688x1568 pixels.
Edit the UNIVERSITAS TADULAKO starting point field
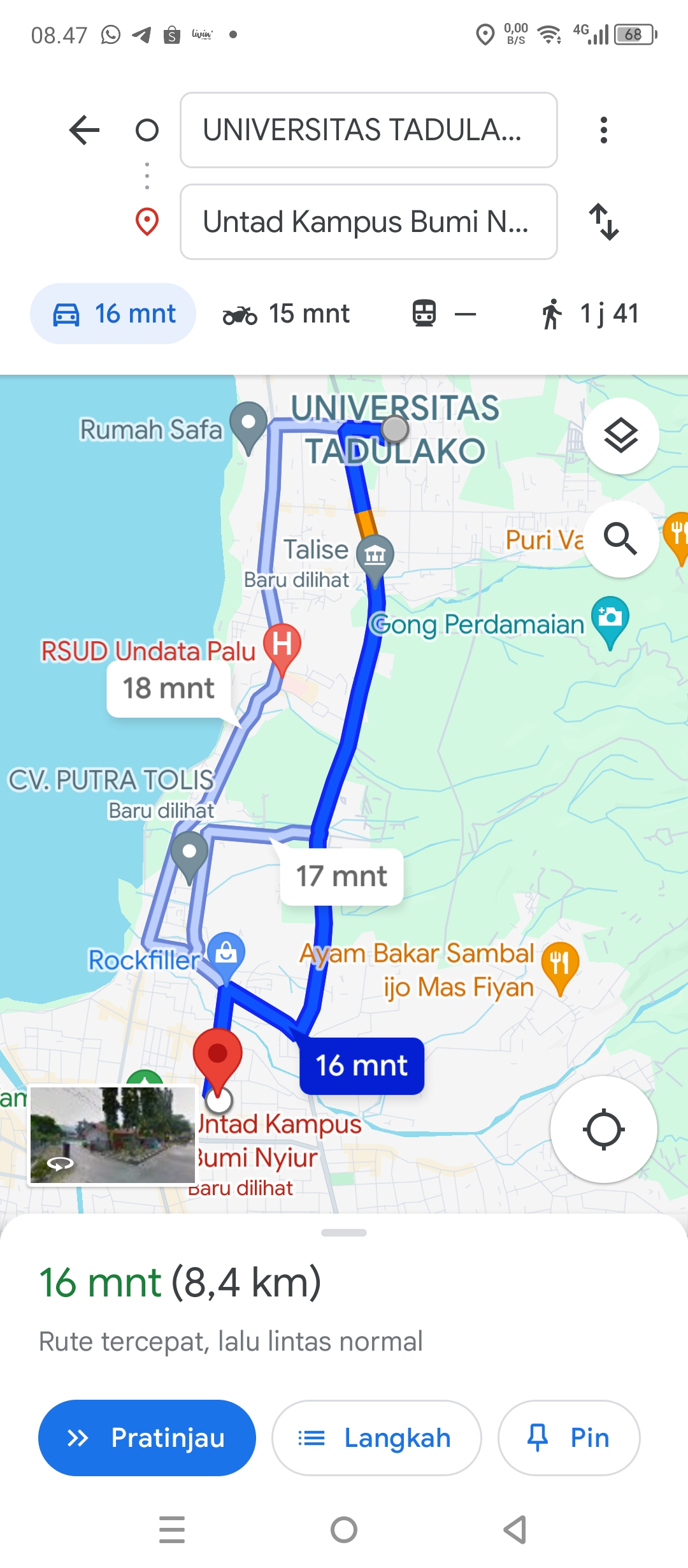[368, 130]
